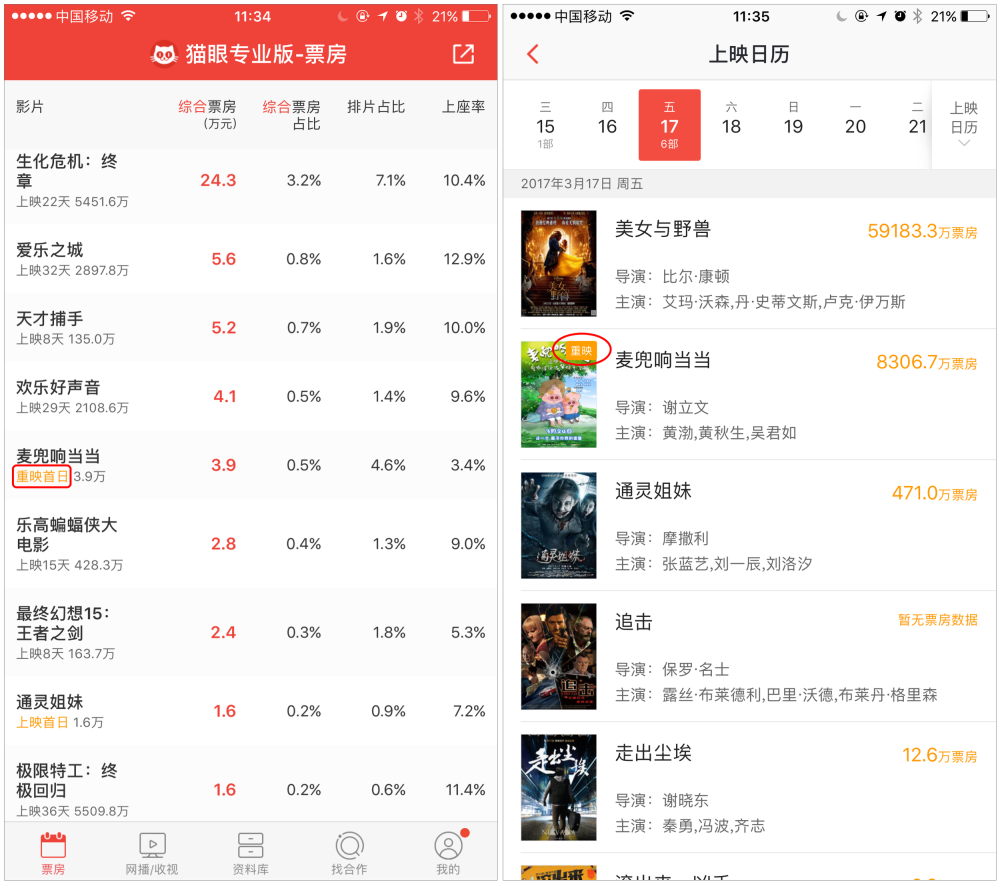Select date 18 in the calendar
The image size is (1000, 884).
pos(731,126)
